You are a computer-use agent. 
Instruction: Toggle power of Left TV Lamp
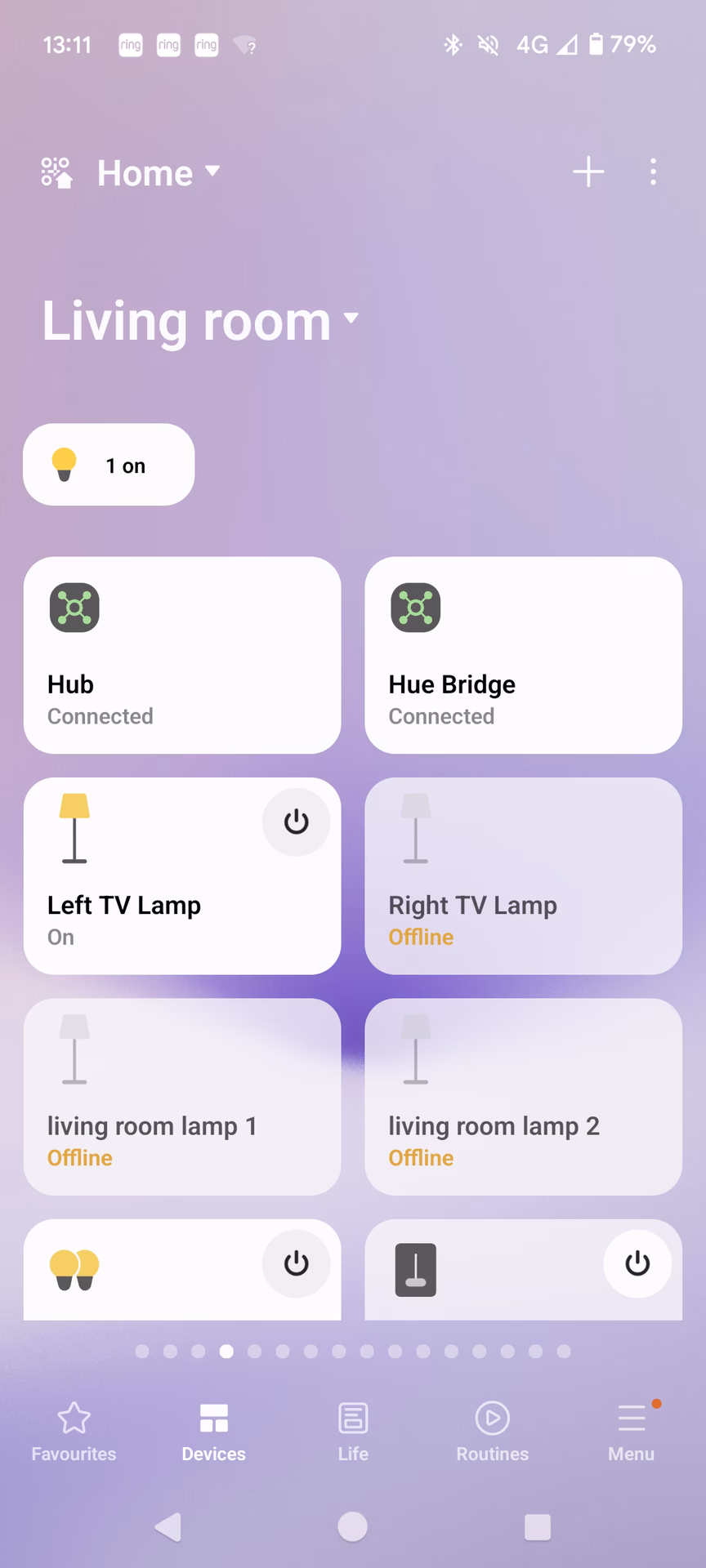click(296, 822)
